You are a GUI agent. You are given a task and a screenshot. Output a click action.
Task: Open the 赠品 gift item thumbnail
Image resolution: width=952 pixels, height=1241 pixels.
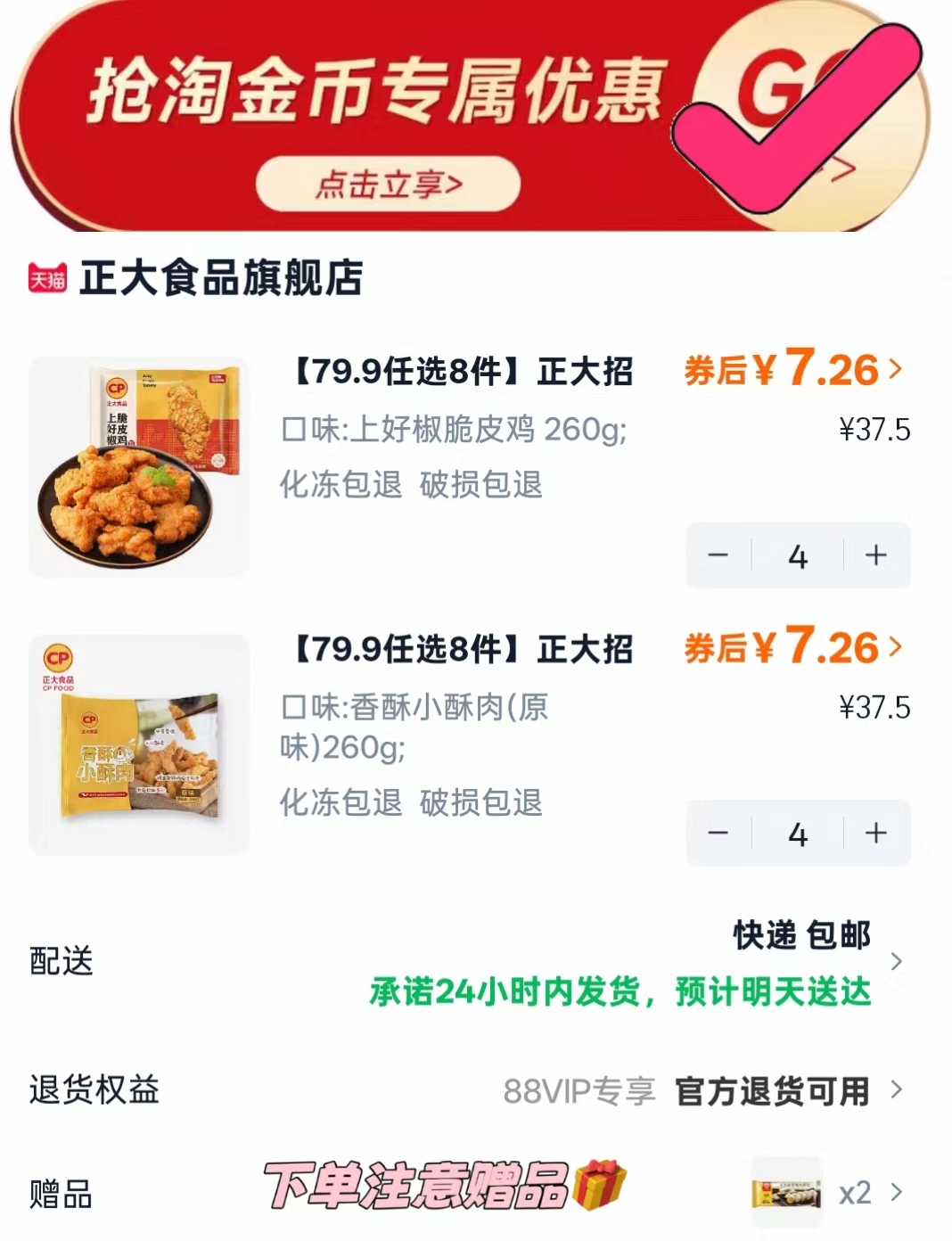click(789, 1192)
